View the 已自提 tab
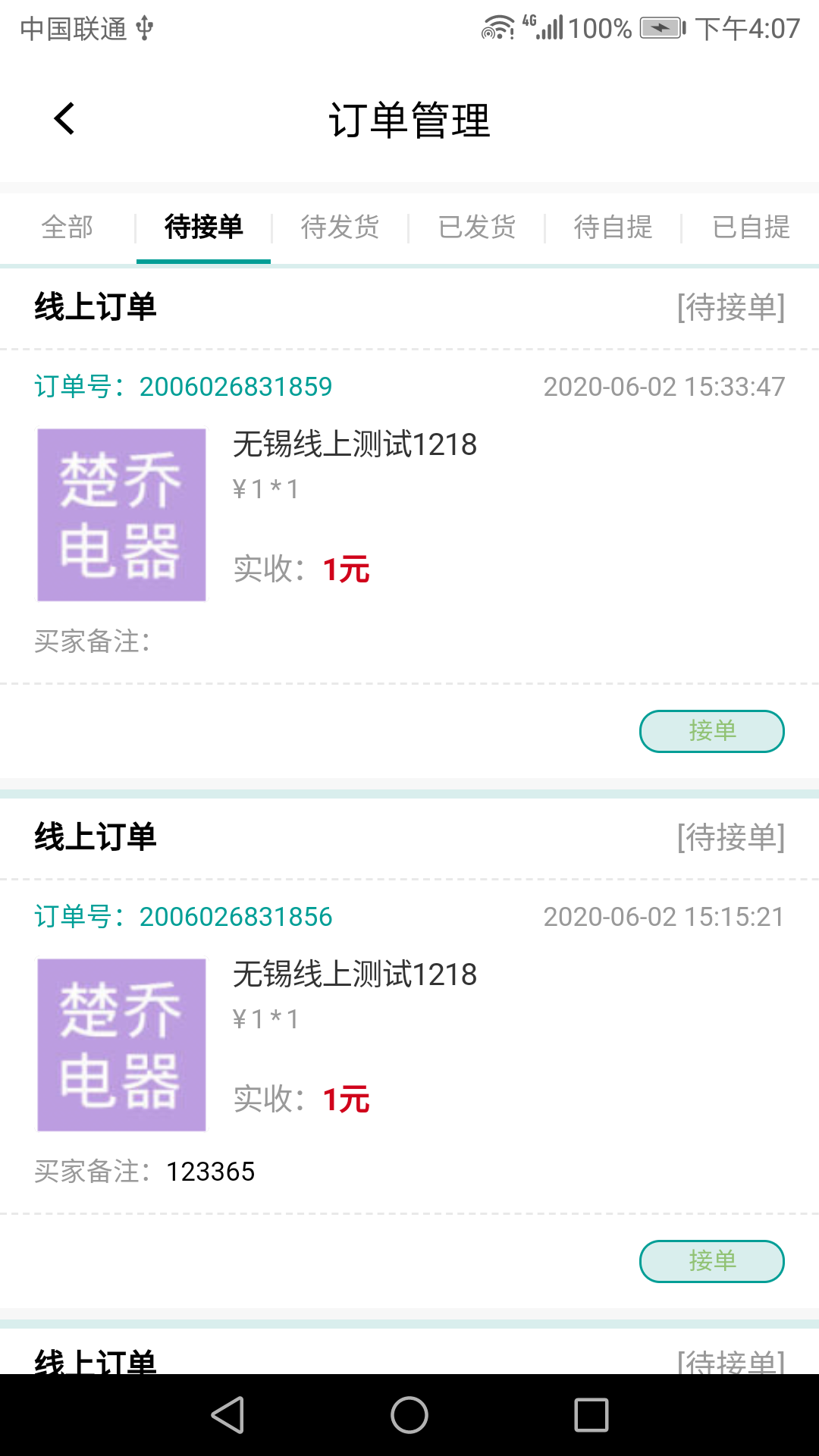Image resolution: width=819 pixels, height=1456 pixels. click(751, 227)
